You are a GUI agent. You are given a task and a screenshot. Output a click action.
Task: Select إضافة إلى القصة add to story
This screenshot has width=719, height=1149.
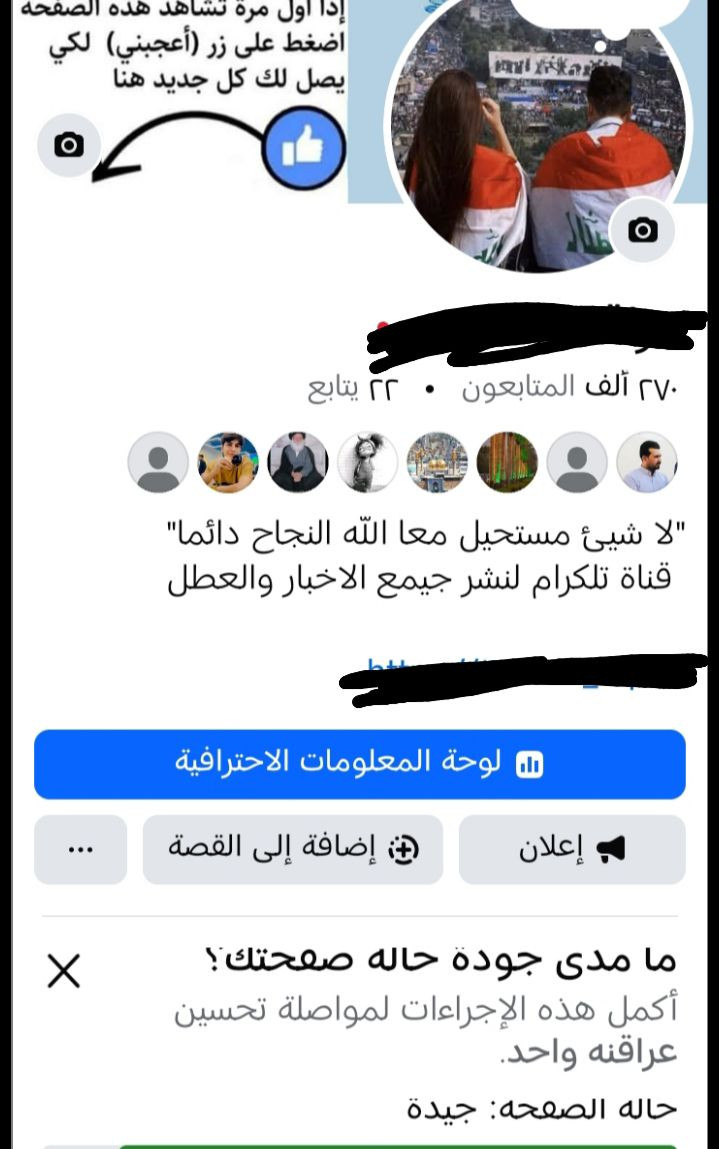point(293,849)
